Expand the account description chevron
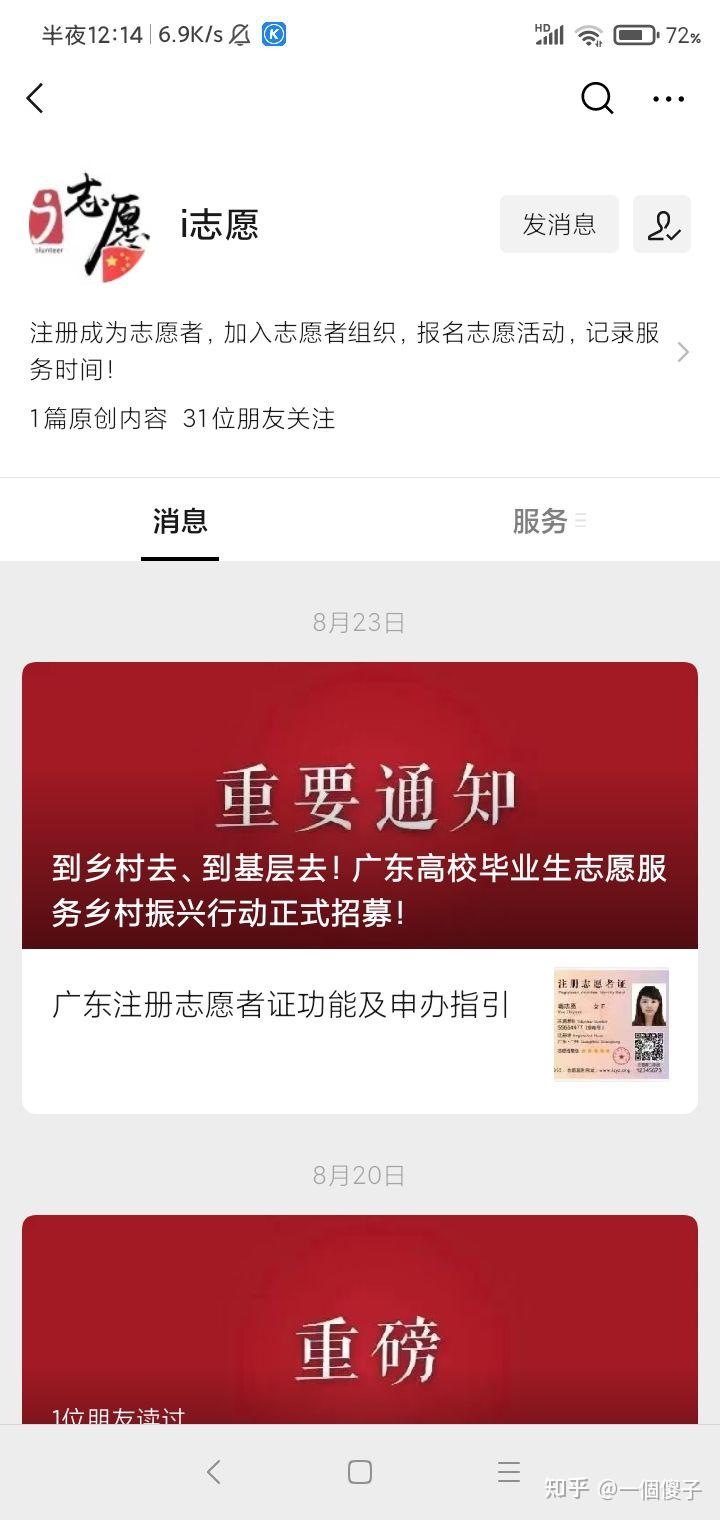Image resolution: width=720 pixels, height=1520 pixels. [x=683, y=352]
